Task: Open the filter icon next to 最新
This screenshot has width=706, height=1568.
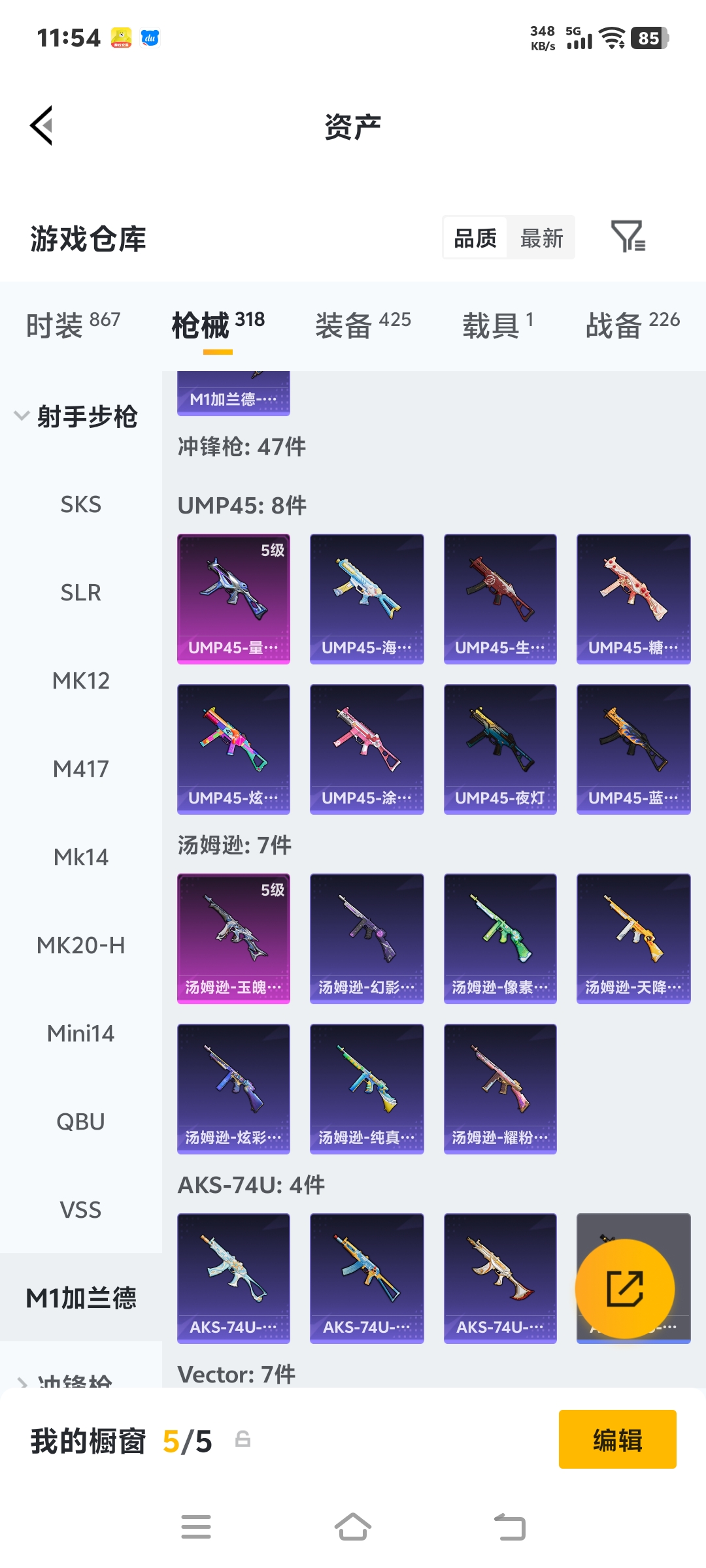Action: click(x=628, y=237)
